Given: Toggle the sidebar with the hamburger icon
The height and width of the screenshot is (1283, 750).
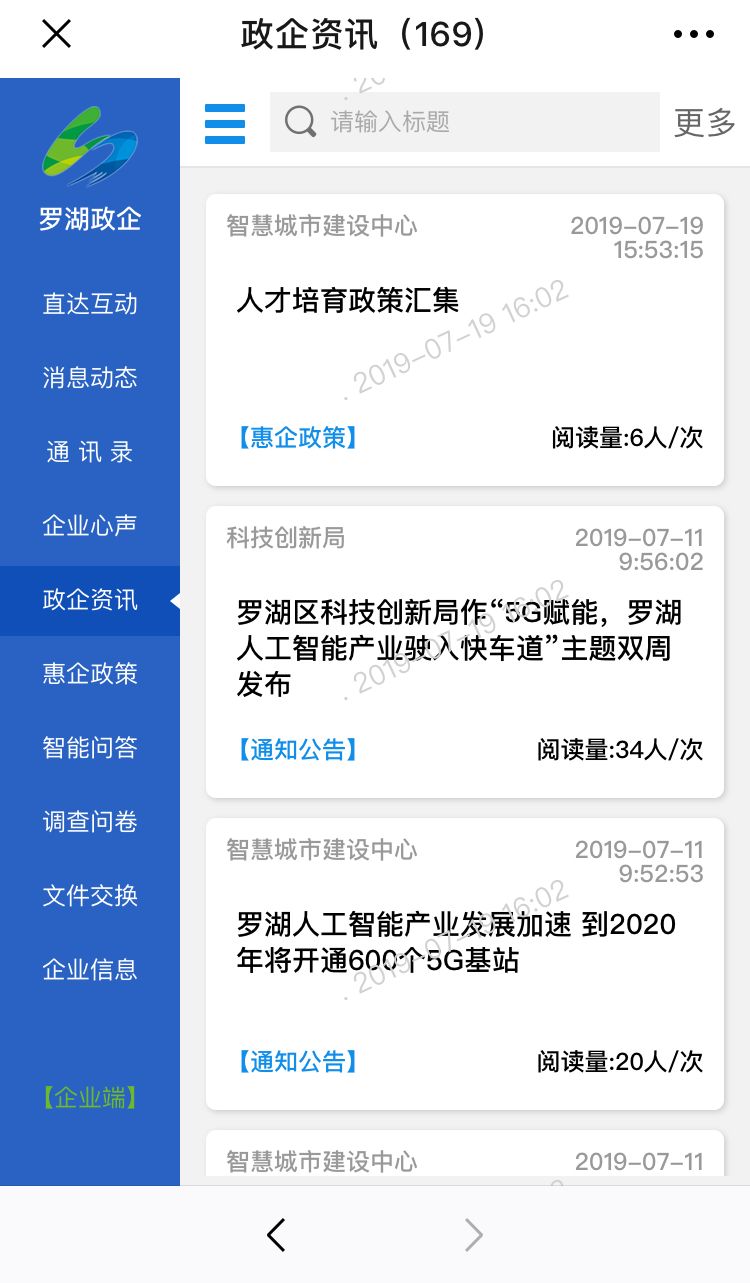Looking at the screenshot, I should click(x=225, y=123).
